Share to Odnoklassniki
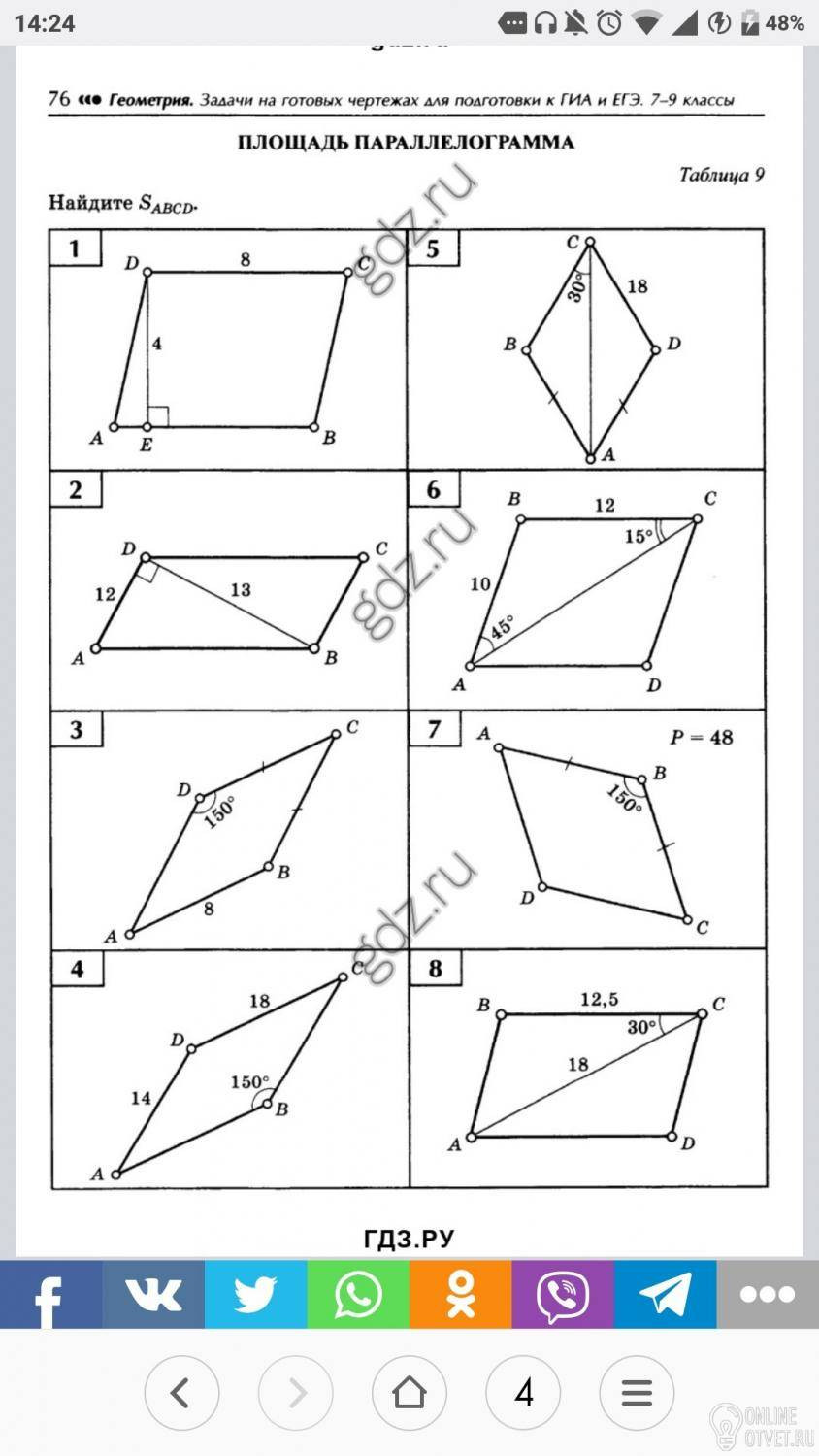Viewport: 819px width, 1456px height. 461,1294
